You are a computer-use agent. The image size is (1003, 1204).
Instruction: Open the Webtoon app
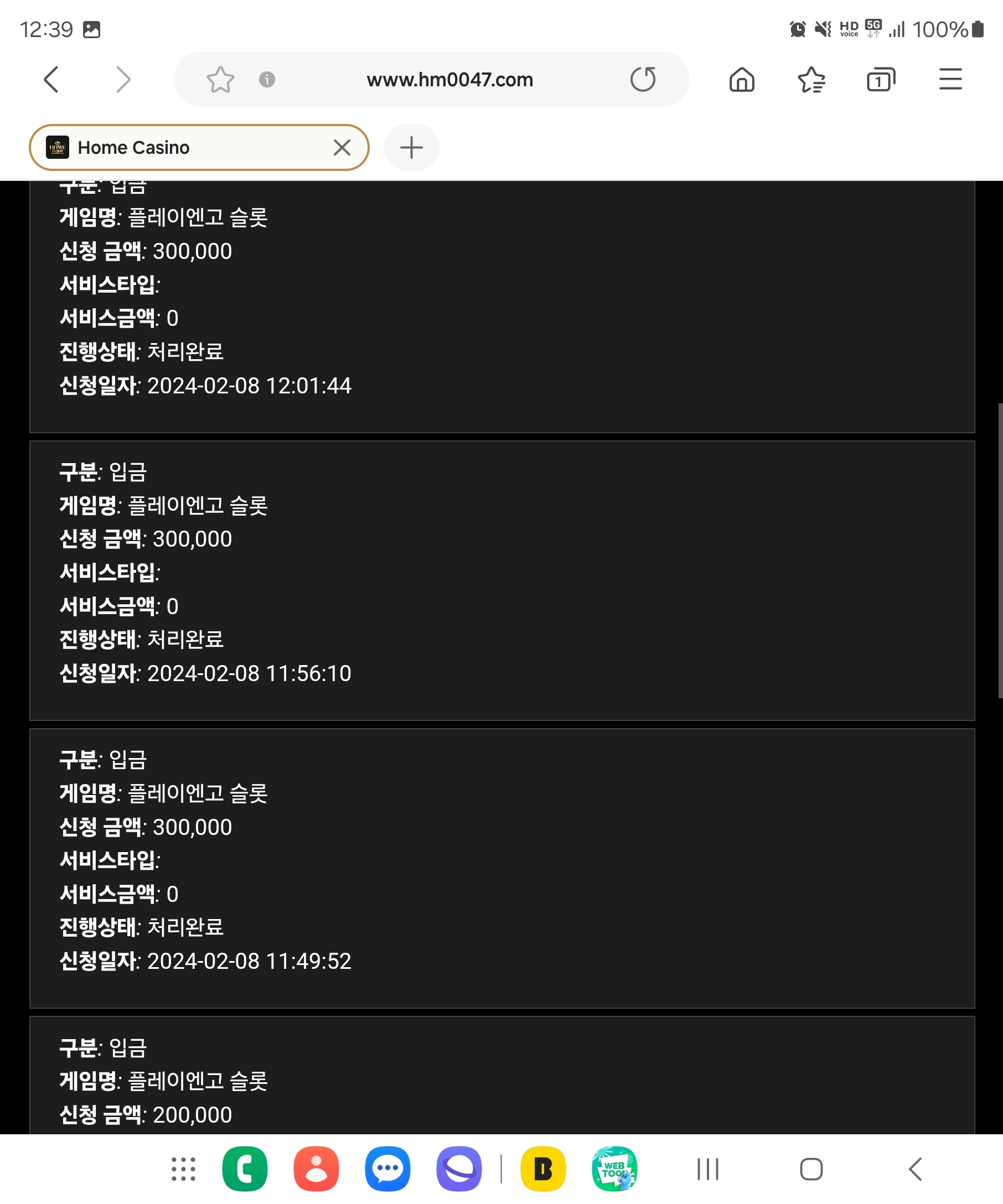614,1169
